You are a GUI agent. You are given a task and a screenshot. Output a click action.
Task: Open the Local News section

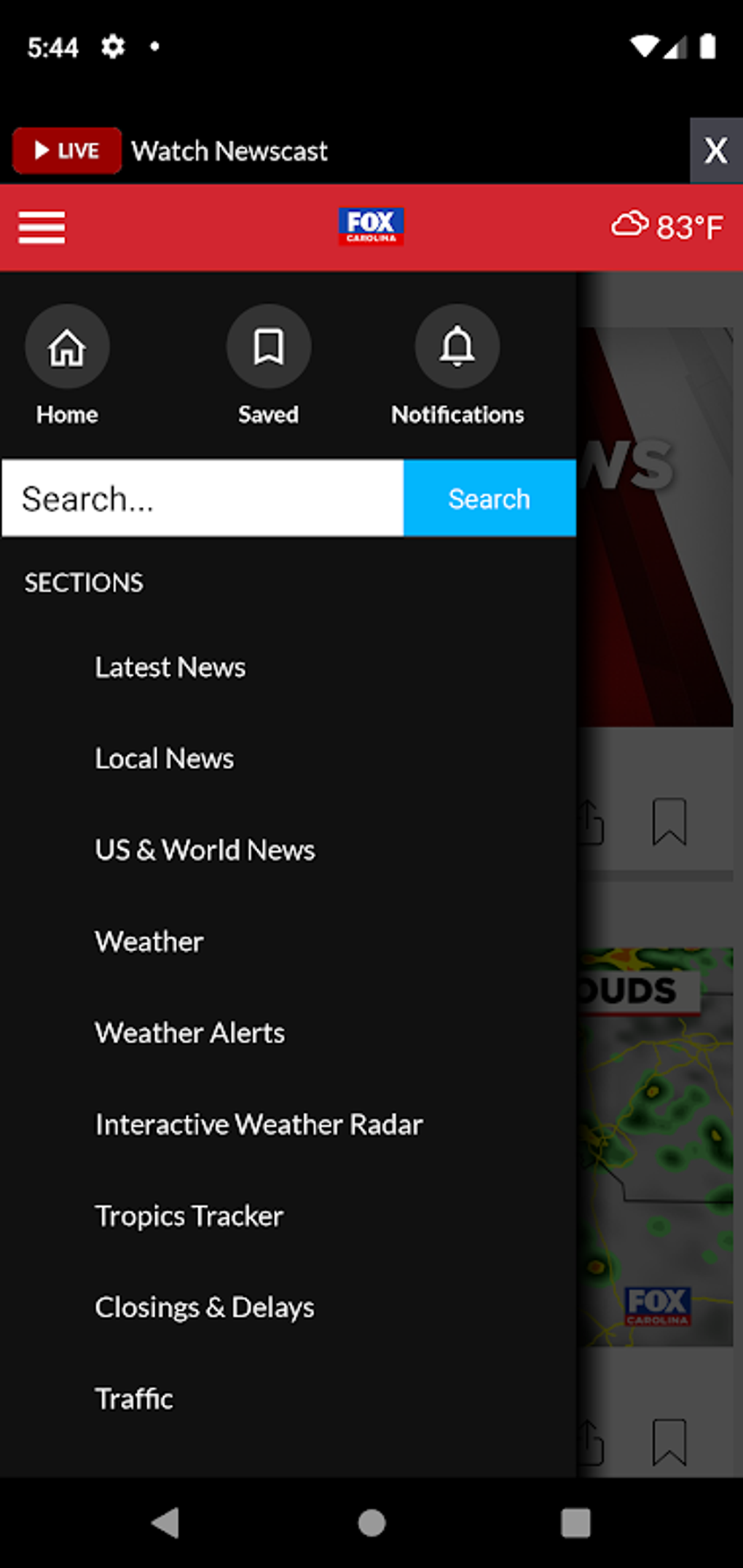[x=165, y=759]
